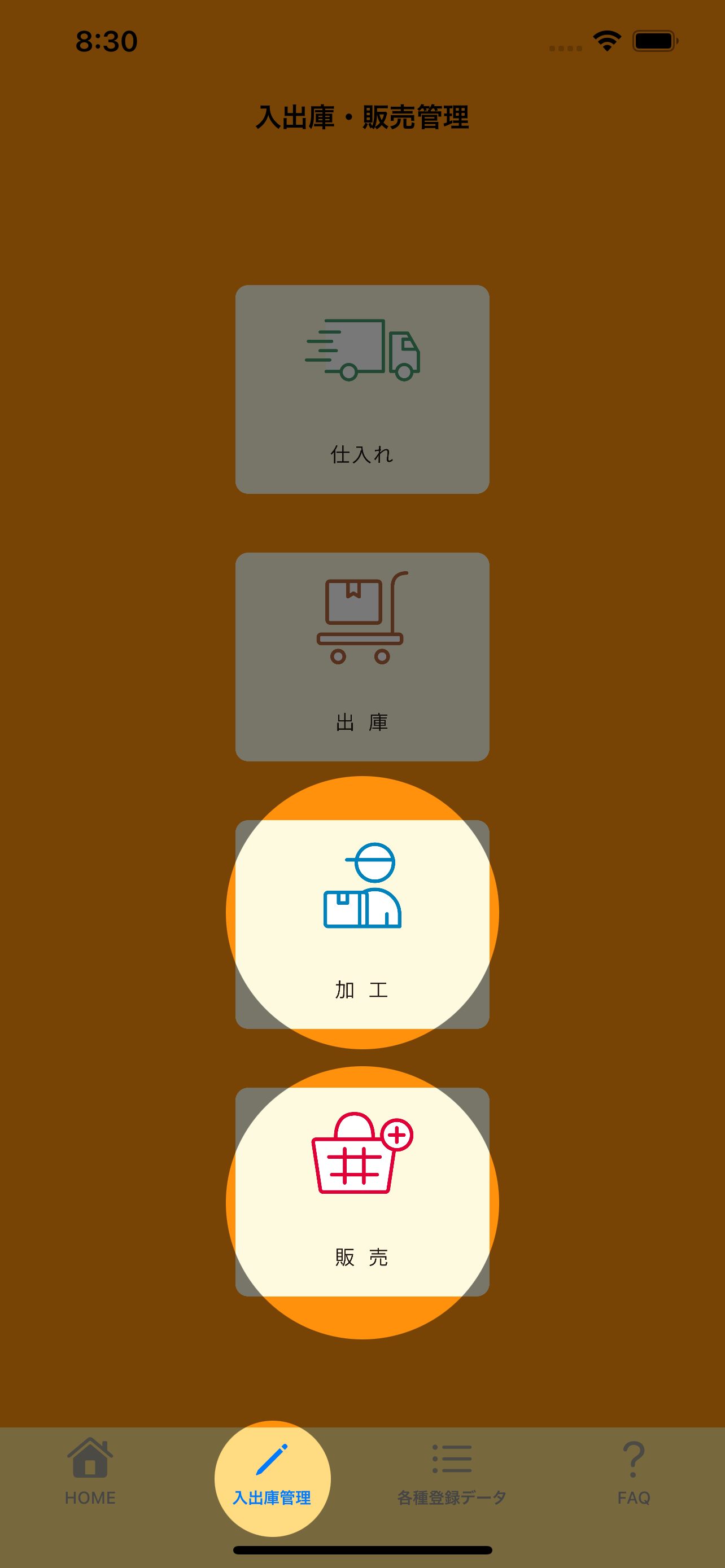725x1568 pixels.
Task: Go to the HOME tab
Action: coord(90,1471)
